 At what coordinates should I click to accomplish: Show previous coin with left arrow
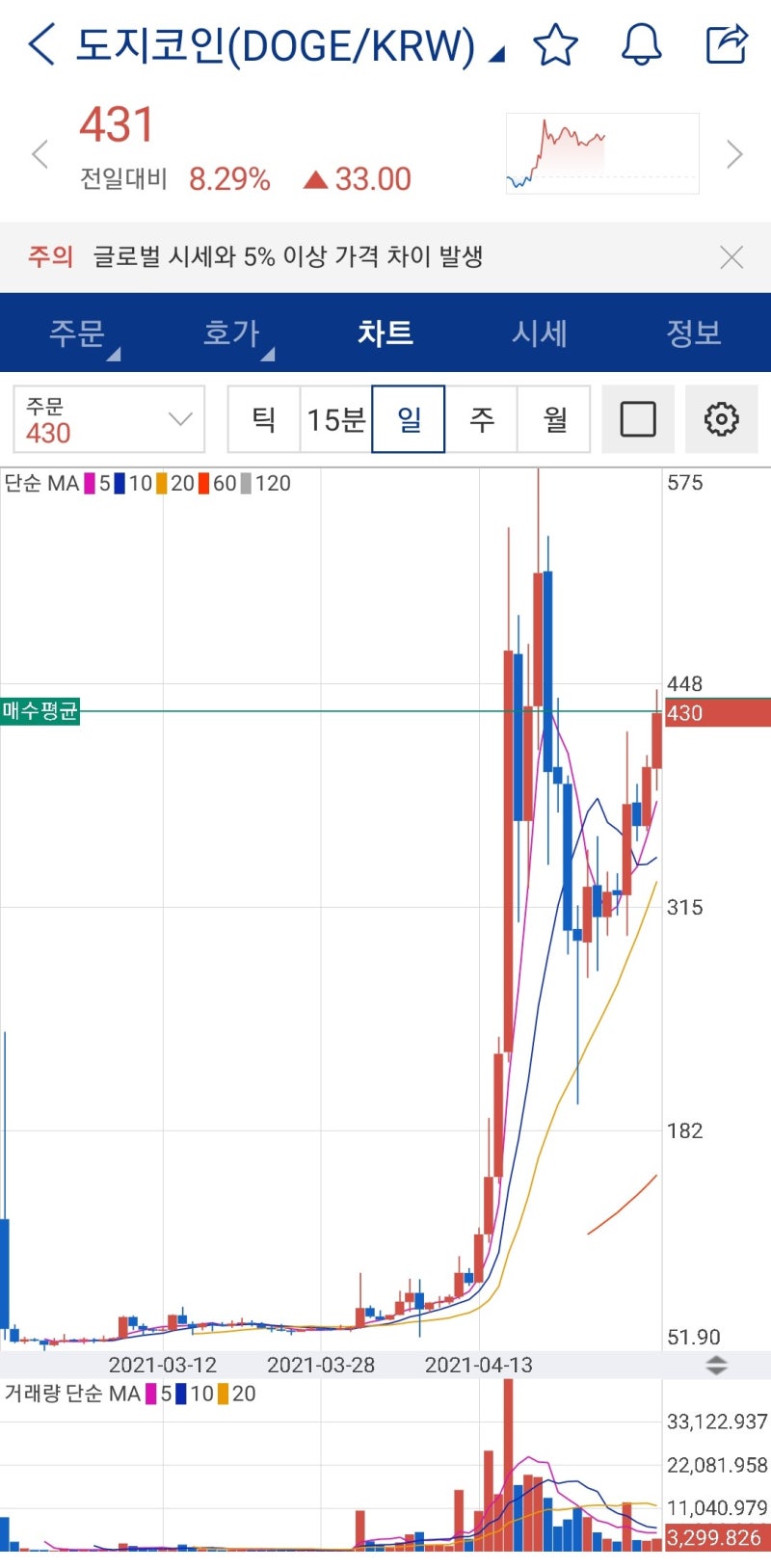tap(40, 153)
